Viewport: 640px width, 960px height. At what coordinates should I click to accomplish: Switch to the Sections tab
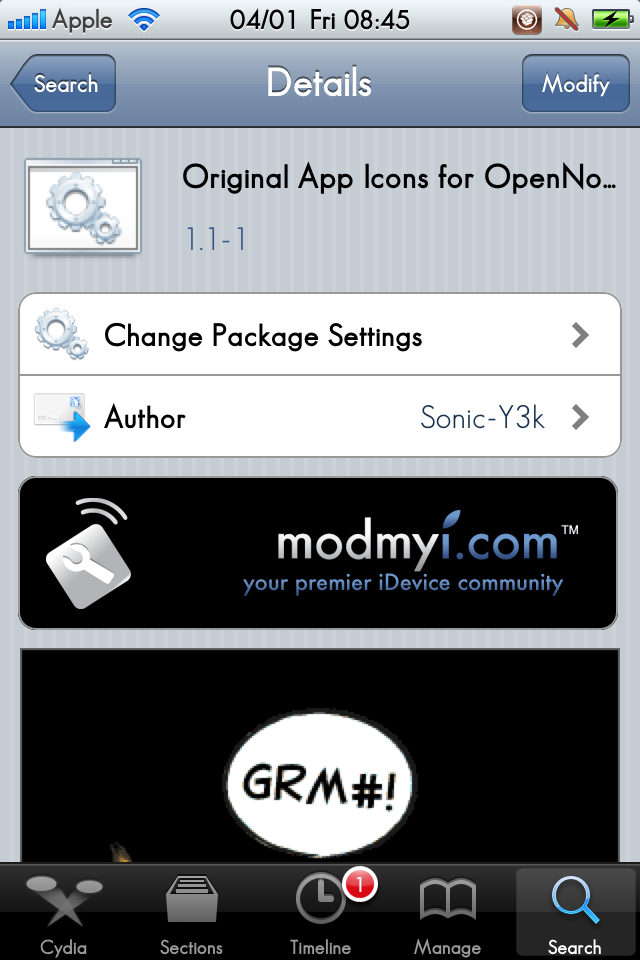click(191, 912)
